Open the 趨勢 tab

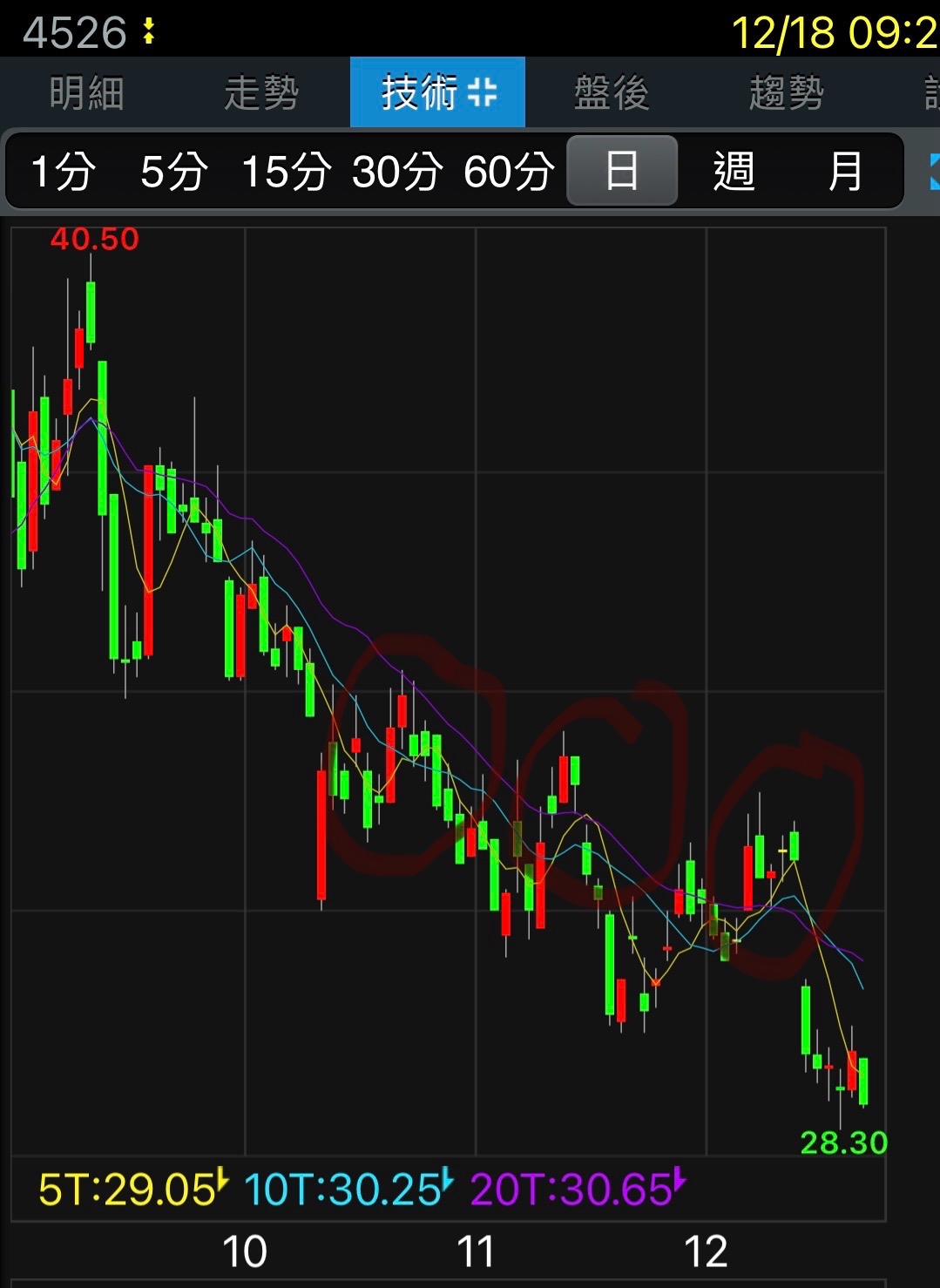[x=786, y=92]
